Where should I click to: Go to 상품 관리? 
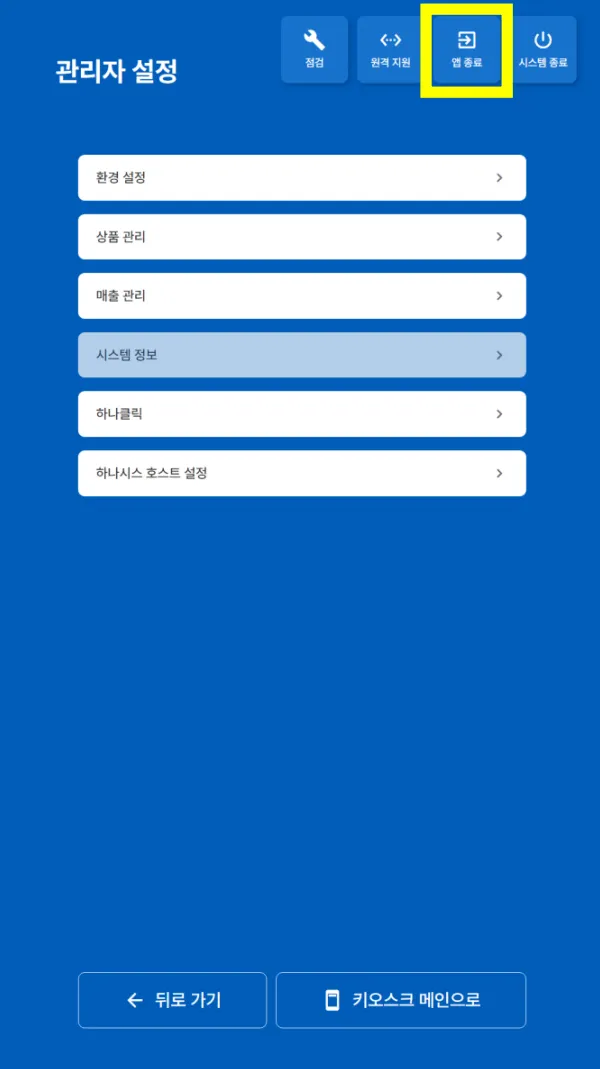coord(302,237)
